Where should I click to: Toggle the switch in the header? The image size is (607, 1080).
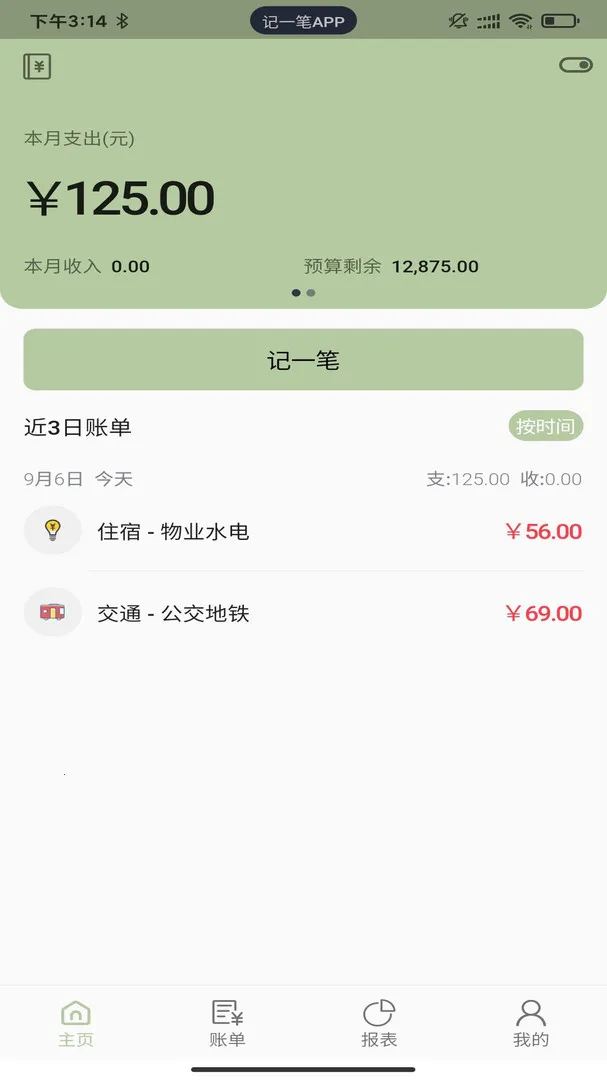pos(575,65)
